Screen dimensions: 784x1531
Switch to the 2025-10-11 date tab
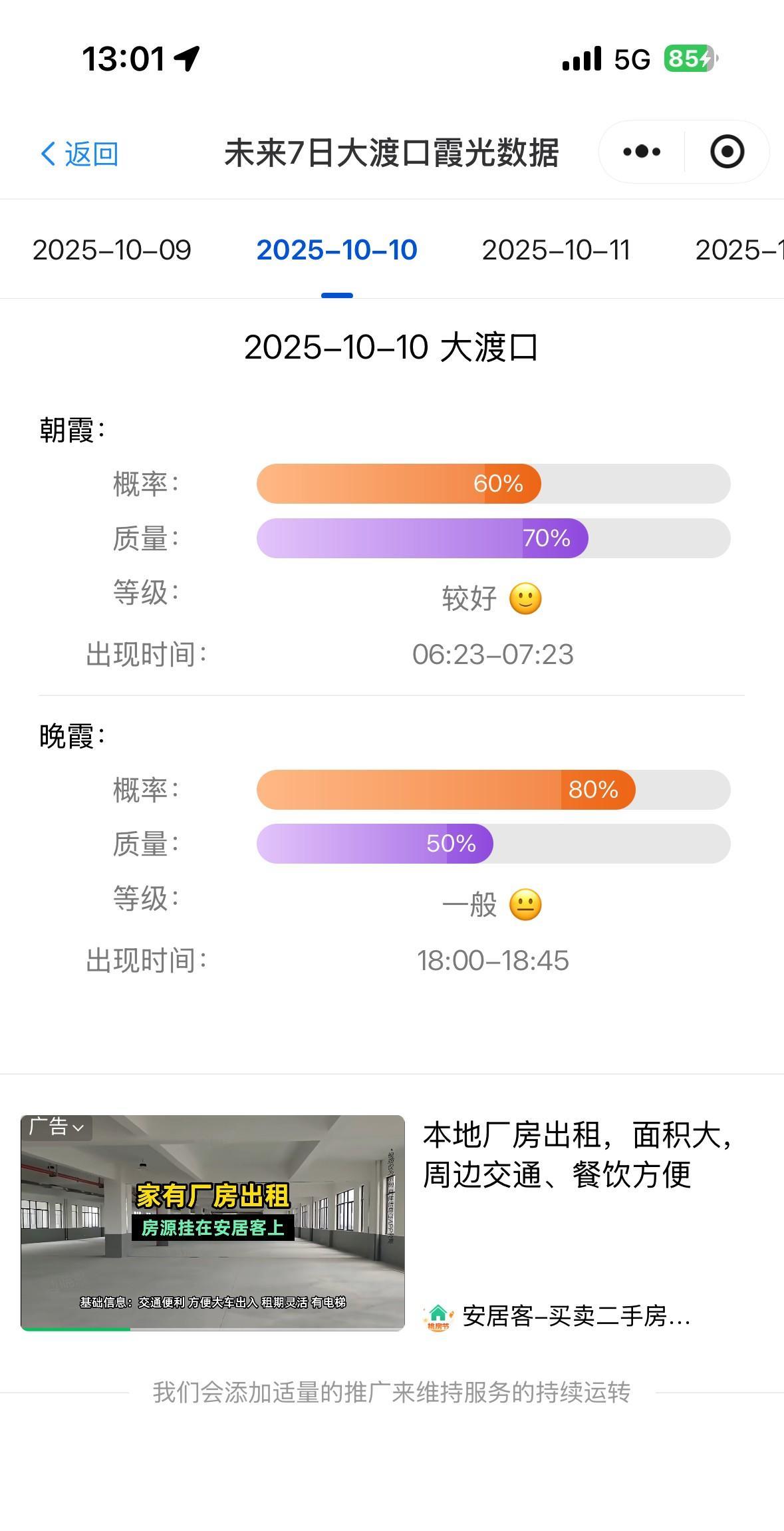click(556, 250)
